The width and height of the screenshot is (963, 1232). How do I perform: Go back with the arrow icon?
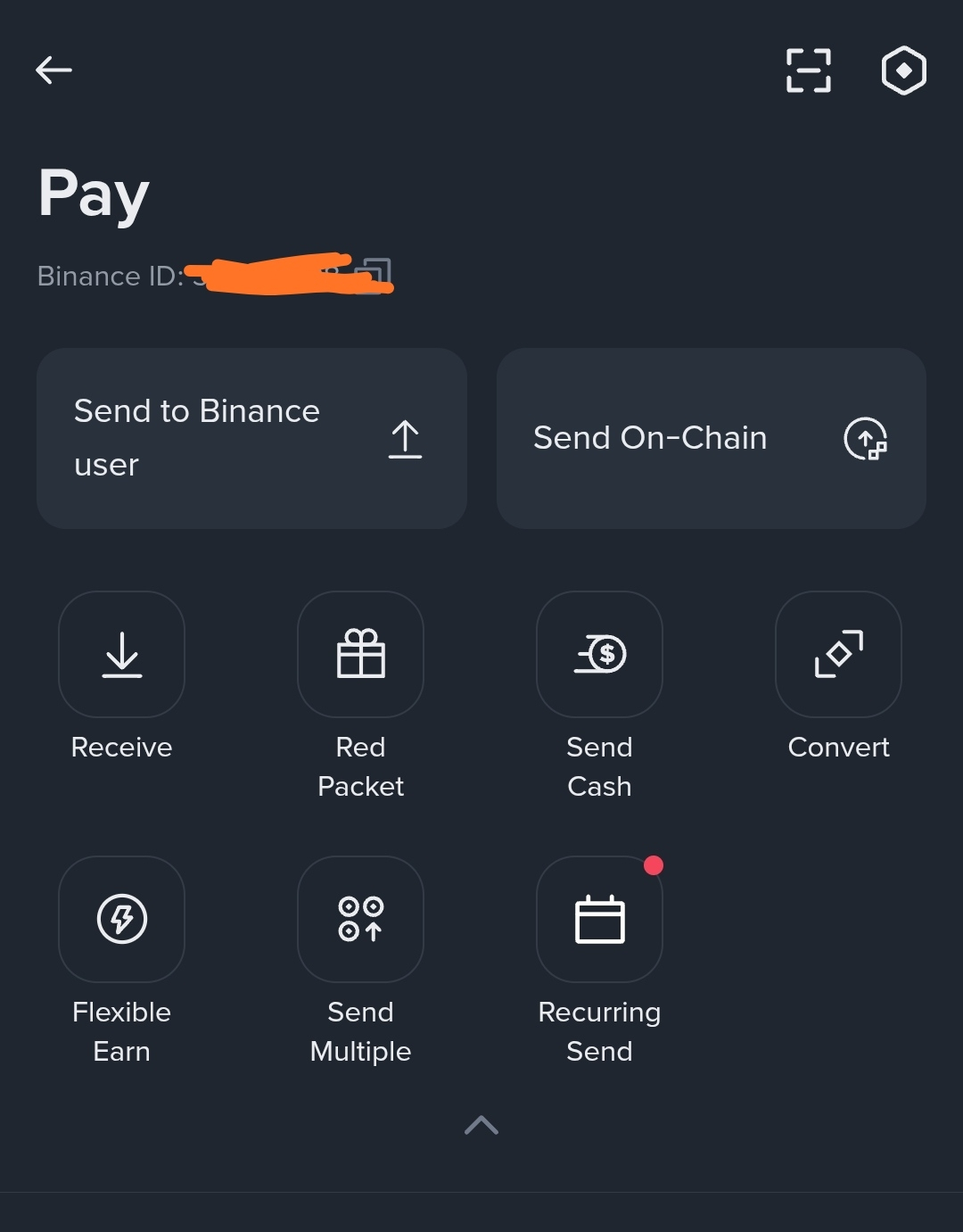[53, 70]
